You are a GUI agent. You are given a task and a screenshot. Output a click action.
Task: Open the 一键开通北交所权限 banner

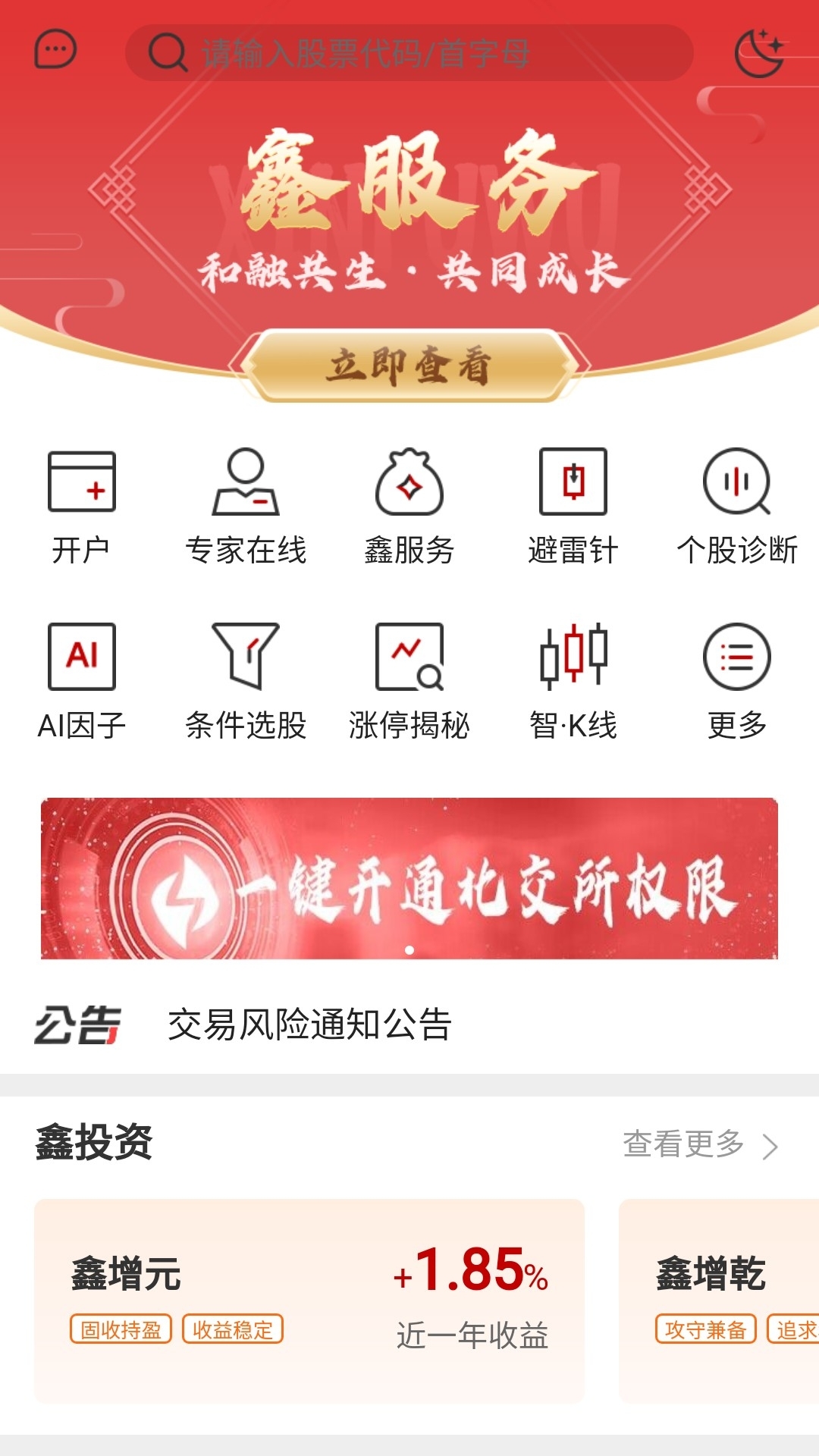pos(409,878)
